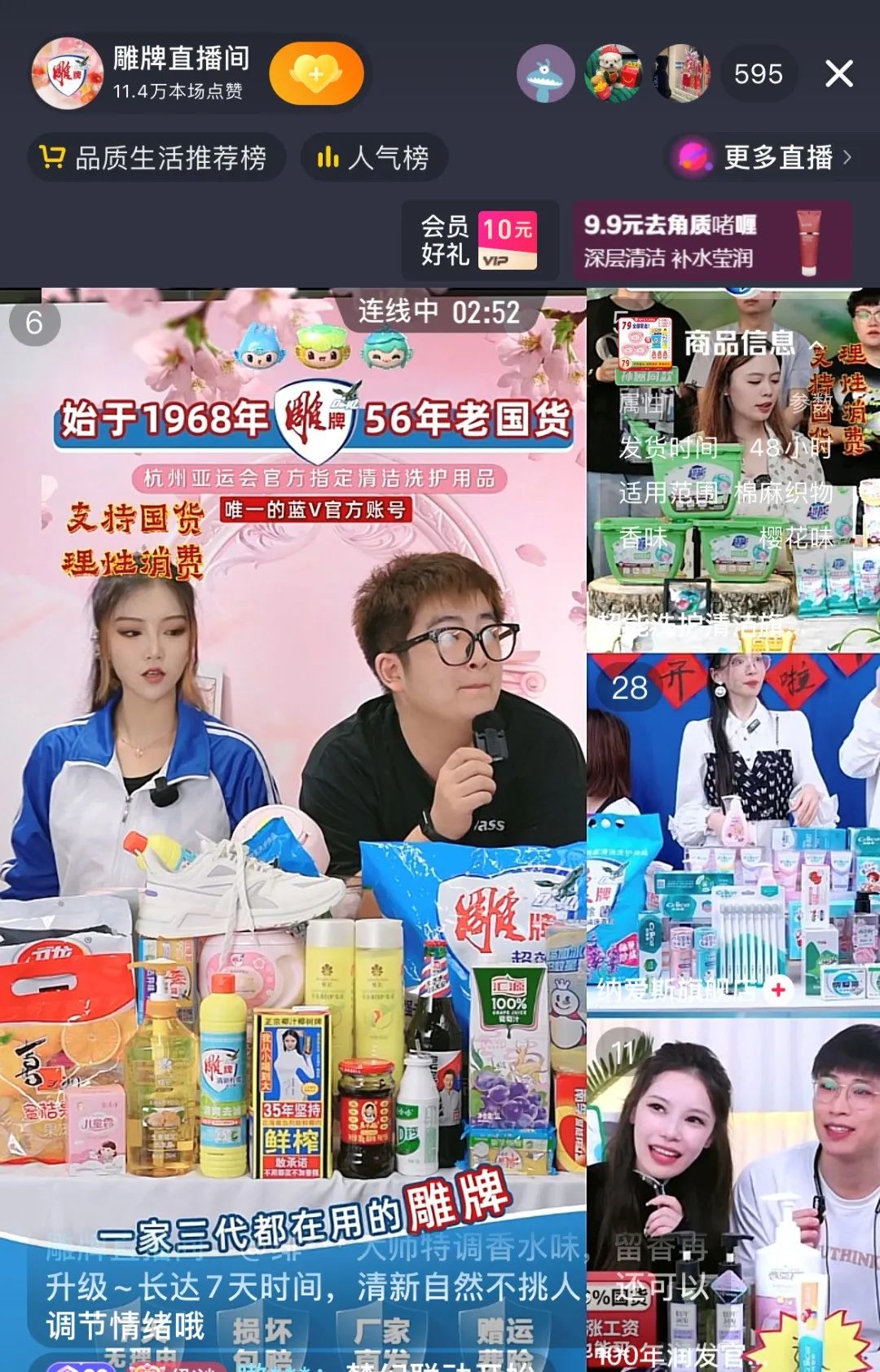Claim the 会员好礼 10元 VIP gift
Image resolution: width=880 pixels, height=1372 pixels.
(x=479, y=240)
